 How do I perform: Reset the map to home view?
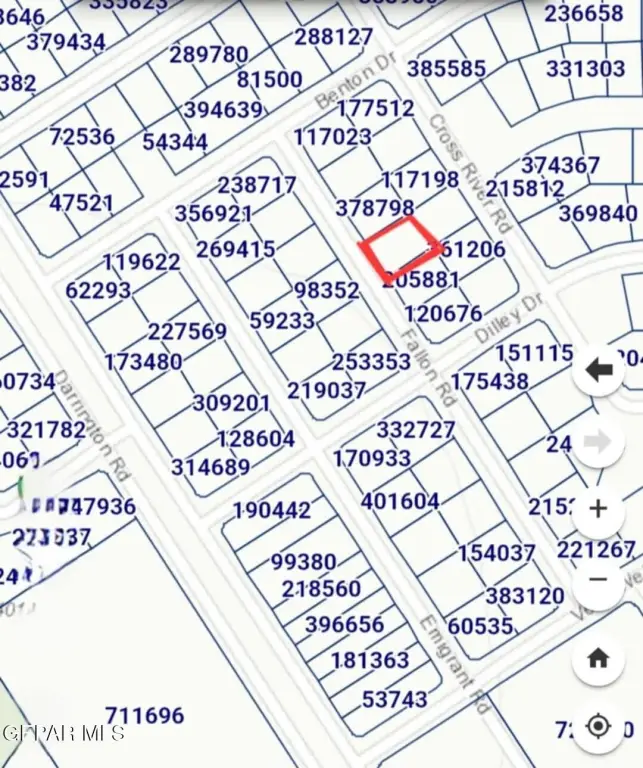[x=598, y=658]
